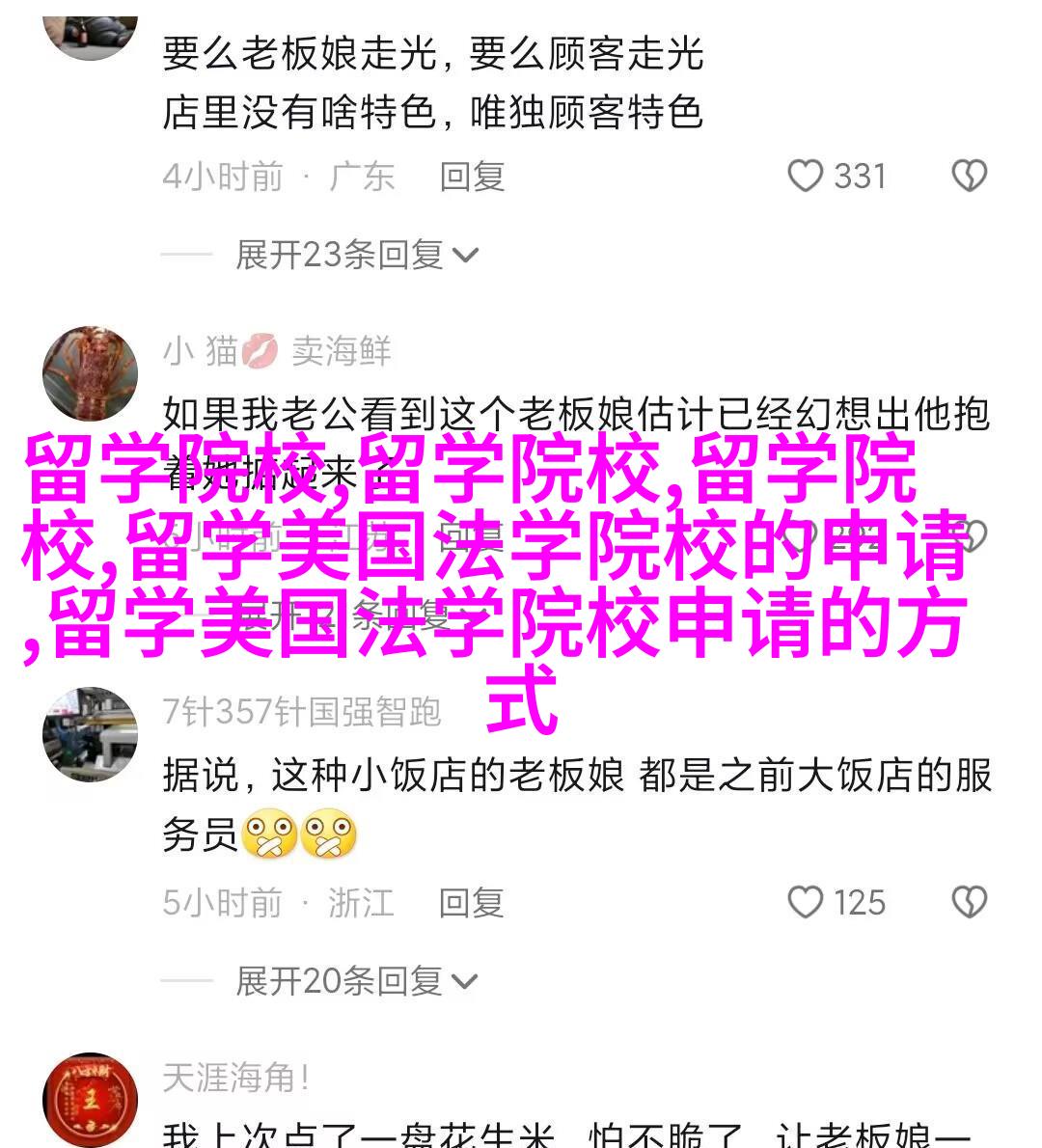
Task: Open 天涯海角!'s profile avatar
Action: 91,1101
